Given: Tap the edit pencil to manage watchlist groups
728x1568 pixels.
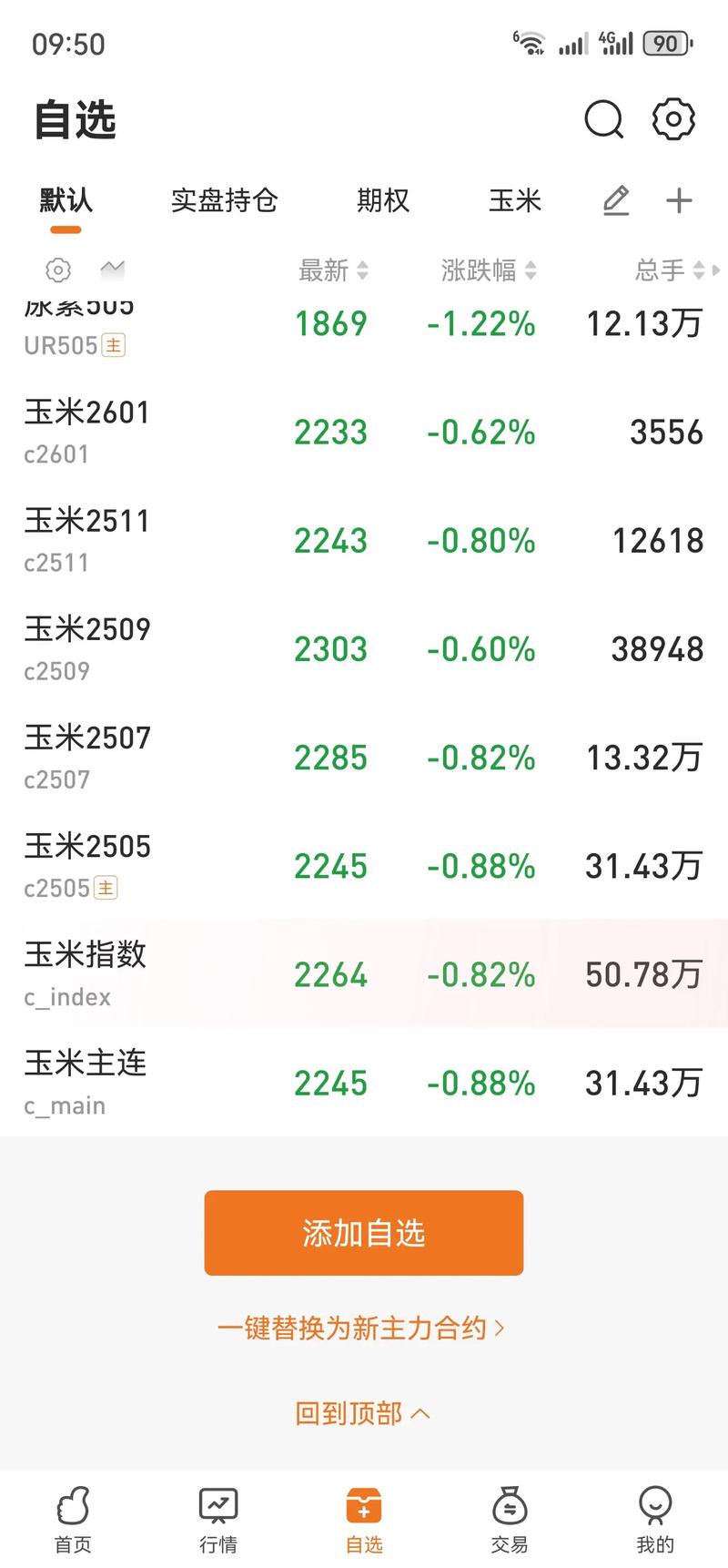Looking at the screenshot, I should coord(615,201).
